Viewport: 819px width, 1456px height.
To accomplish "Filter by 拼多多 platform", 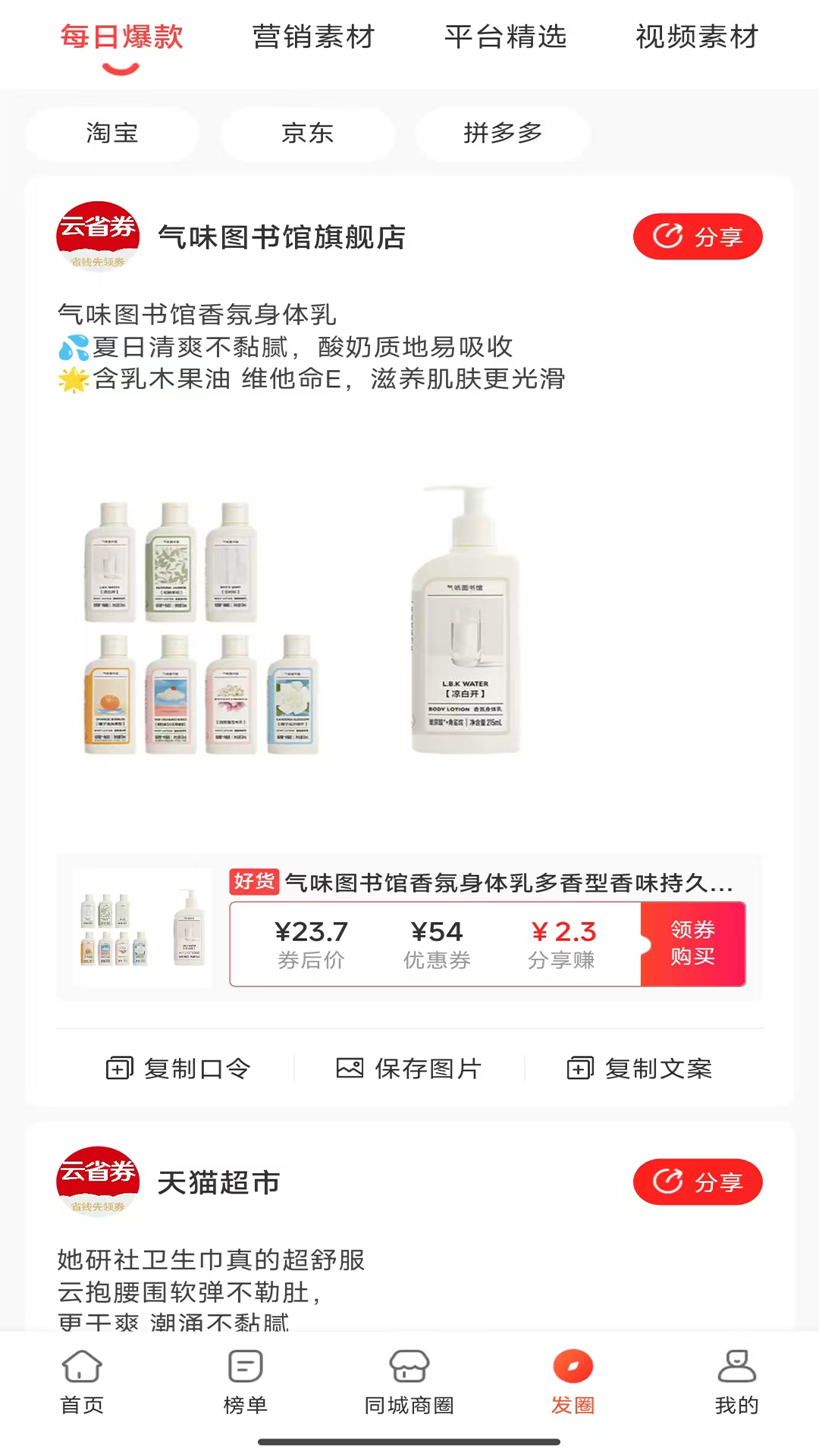I will click(503, 133).
